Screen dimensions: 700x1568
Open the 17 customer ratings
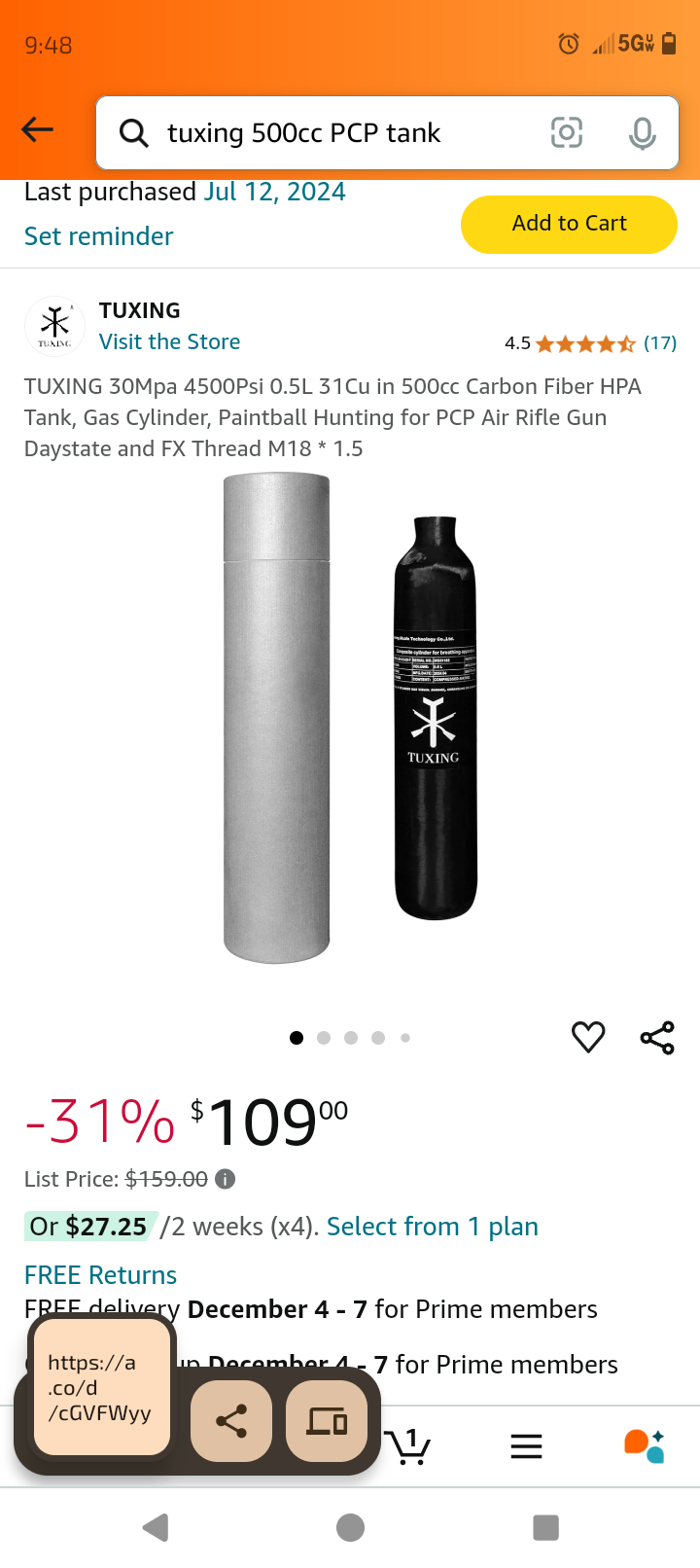[659, 342]
